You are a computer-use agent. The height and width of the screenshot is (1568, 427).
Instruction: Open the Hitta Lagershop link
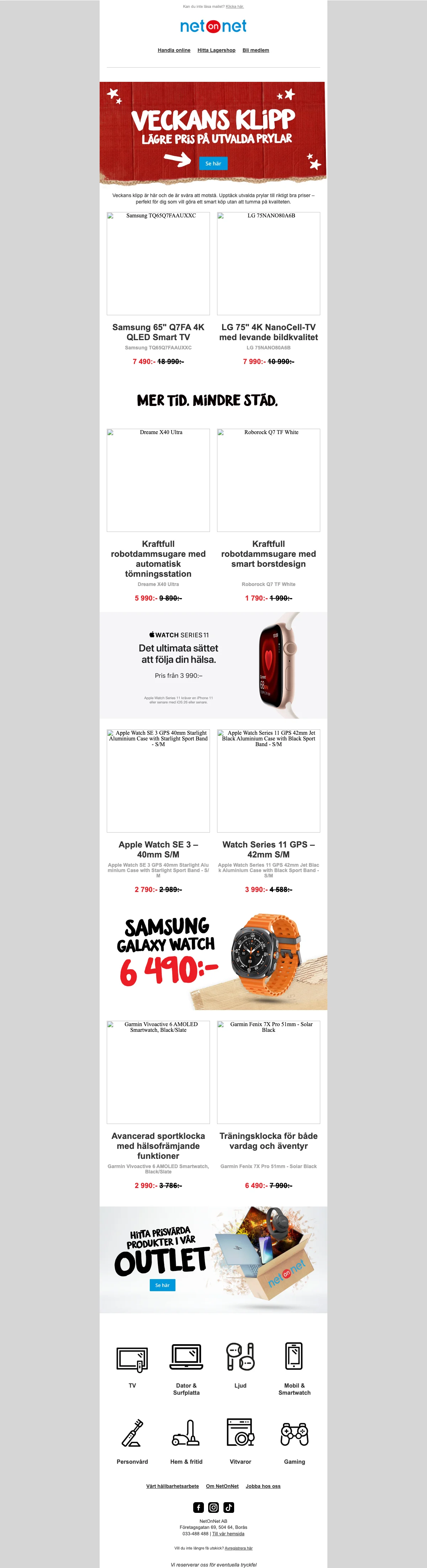tap(216, 51)
